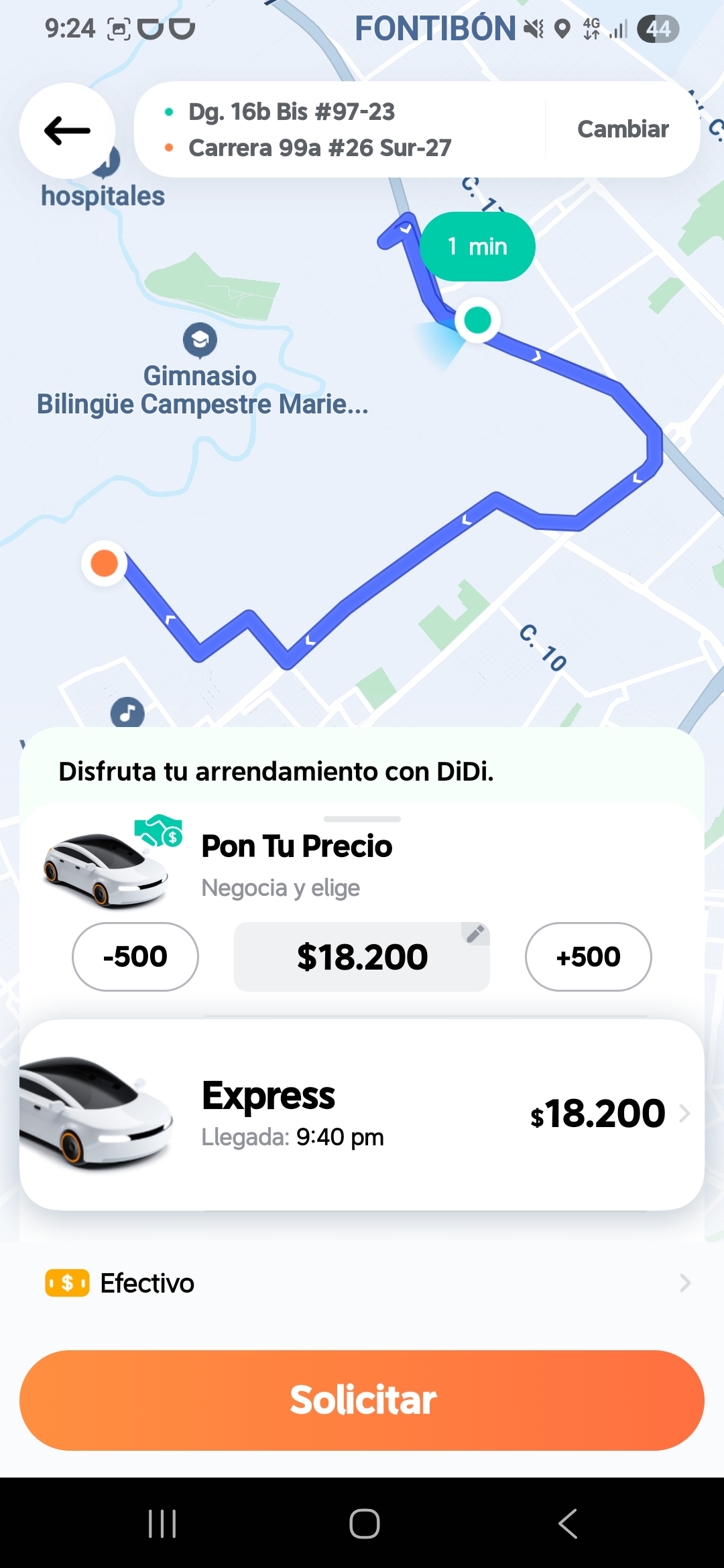The height and width of the screenshot is (1568, 724).
Task: Select the Express ride option
Action: coord(362,1115)
